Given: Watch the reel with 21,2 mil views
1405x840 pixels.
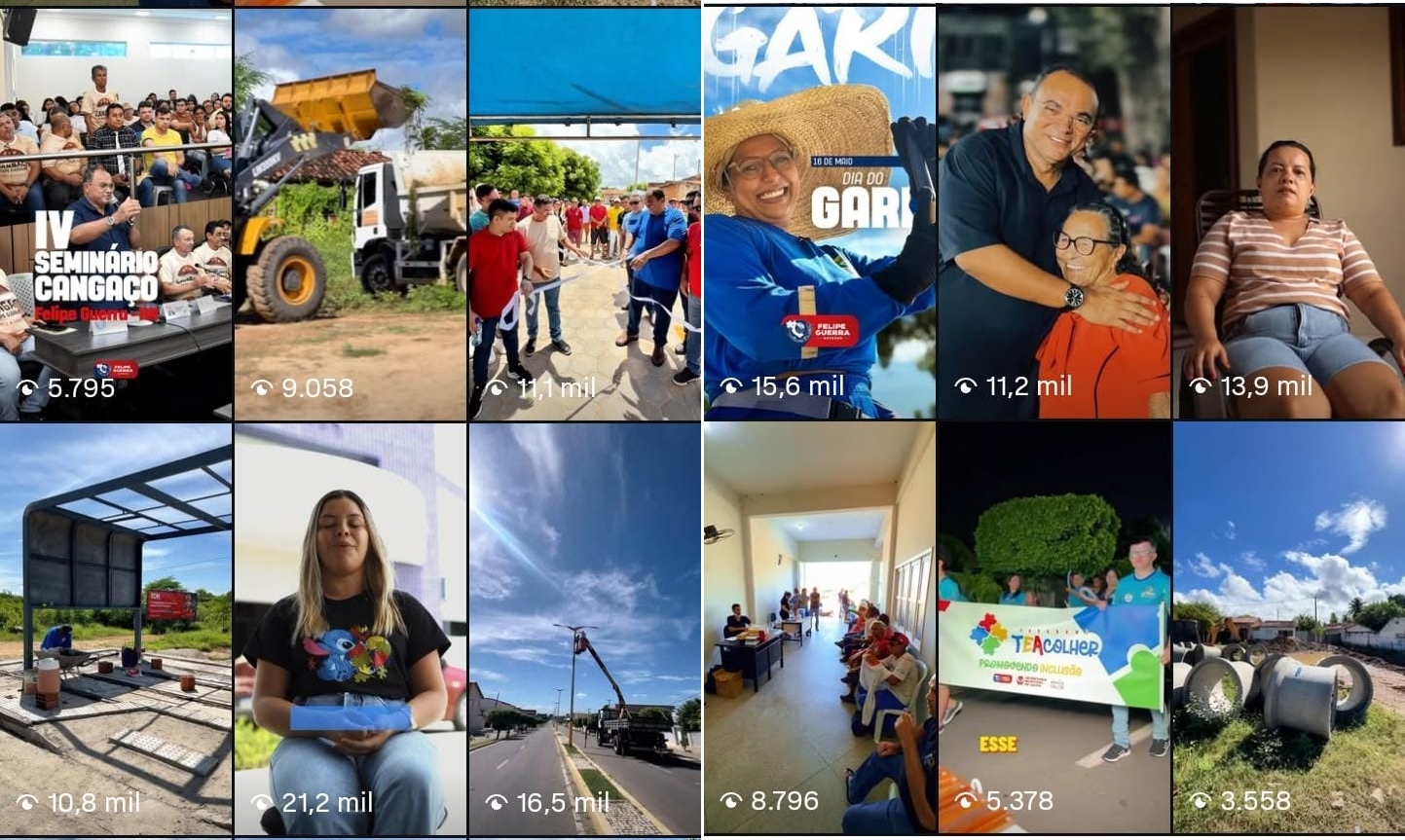Looking at the screenshot, I should tap(351, 629).
